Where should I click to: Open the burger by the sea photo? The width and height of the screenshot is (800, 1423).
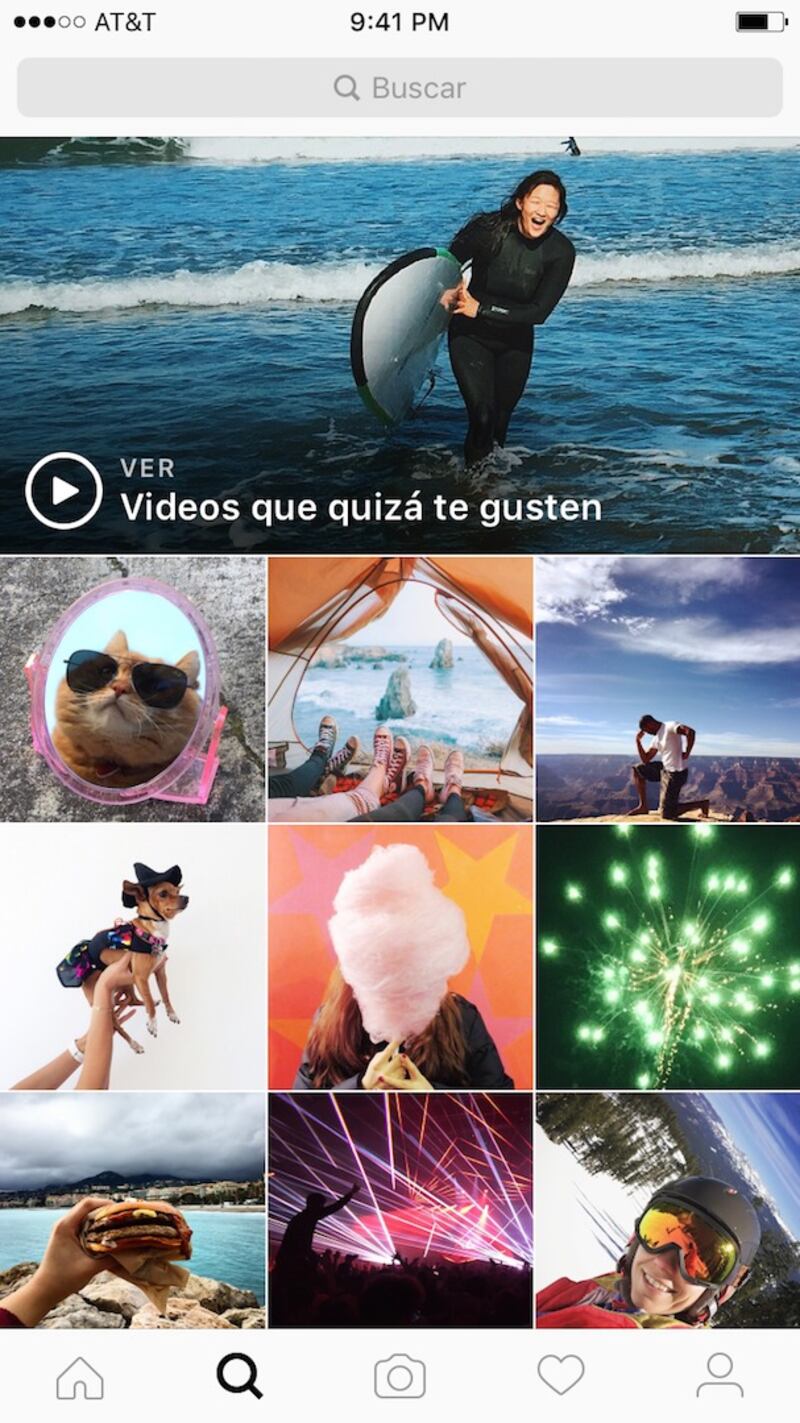point(132,1210)
